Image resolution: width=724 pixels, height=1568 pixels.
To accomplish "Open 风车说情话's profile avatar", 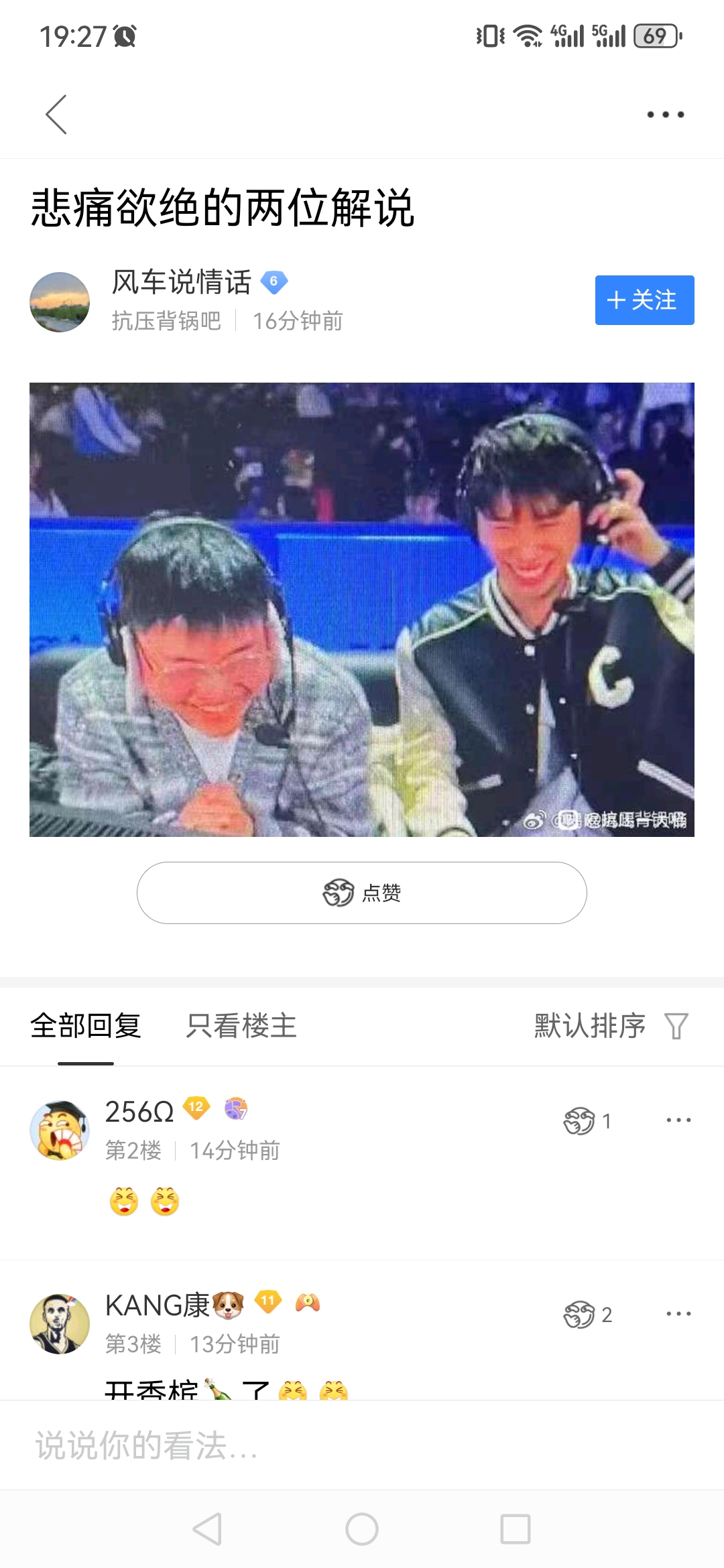I will click(60, 302).
